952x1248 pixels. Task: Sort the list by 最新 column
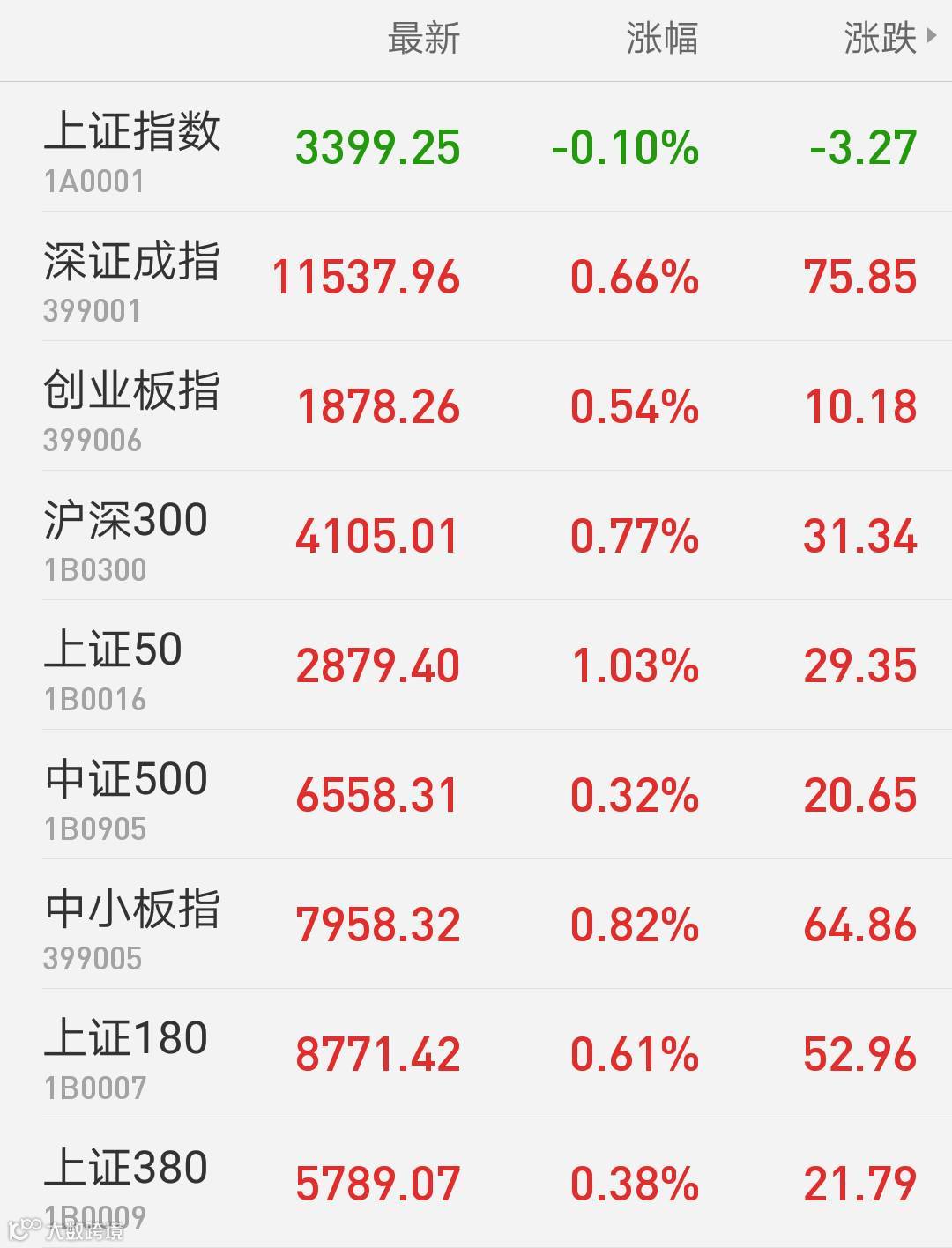[424, 40]
